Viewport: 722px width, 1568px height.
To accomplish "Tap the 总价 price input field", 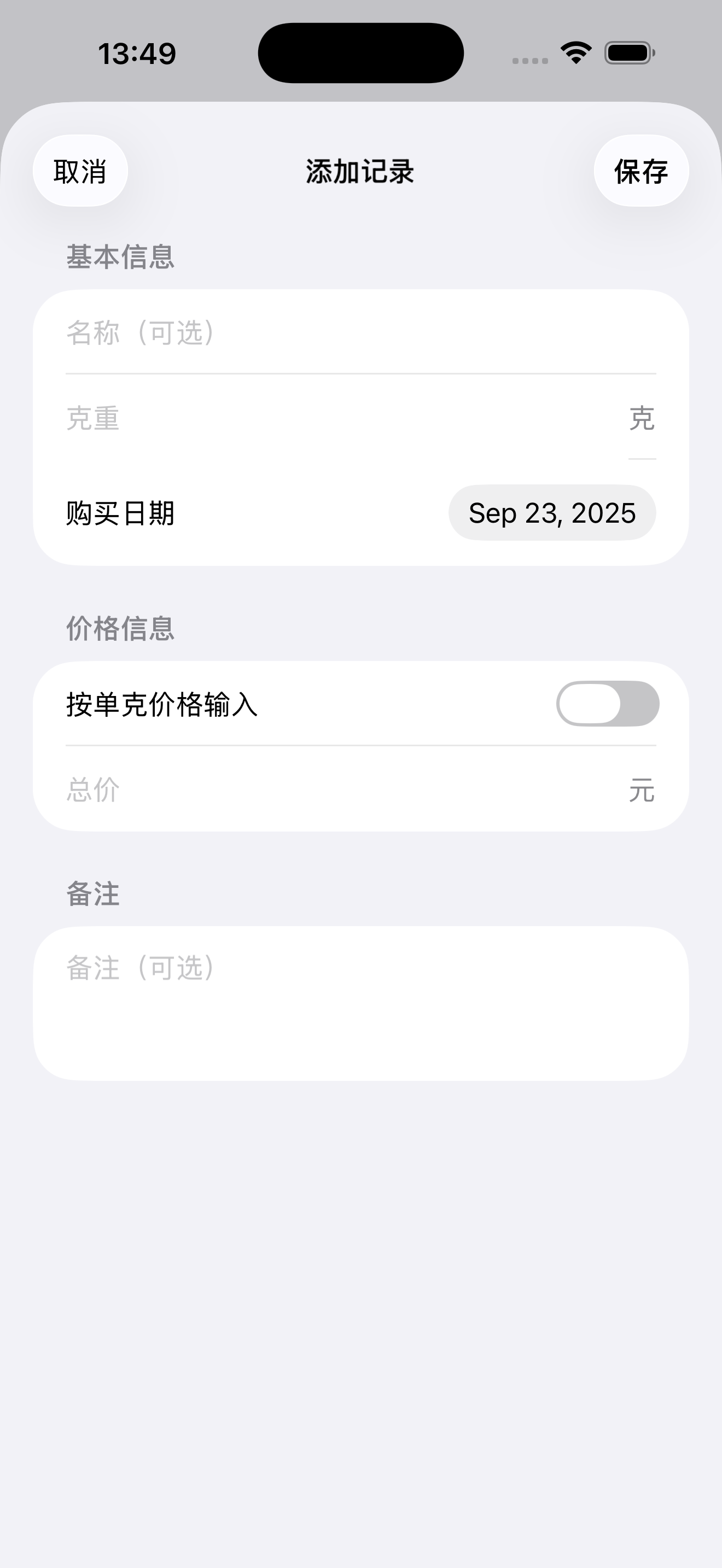I will click(243, 791).
